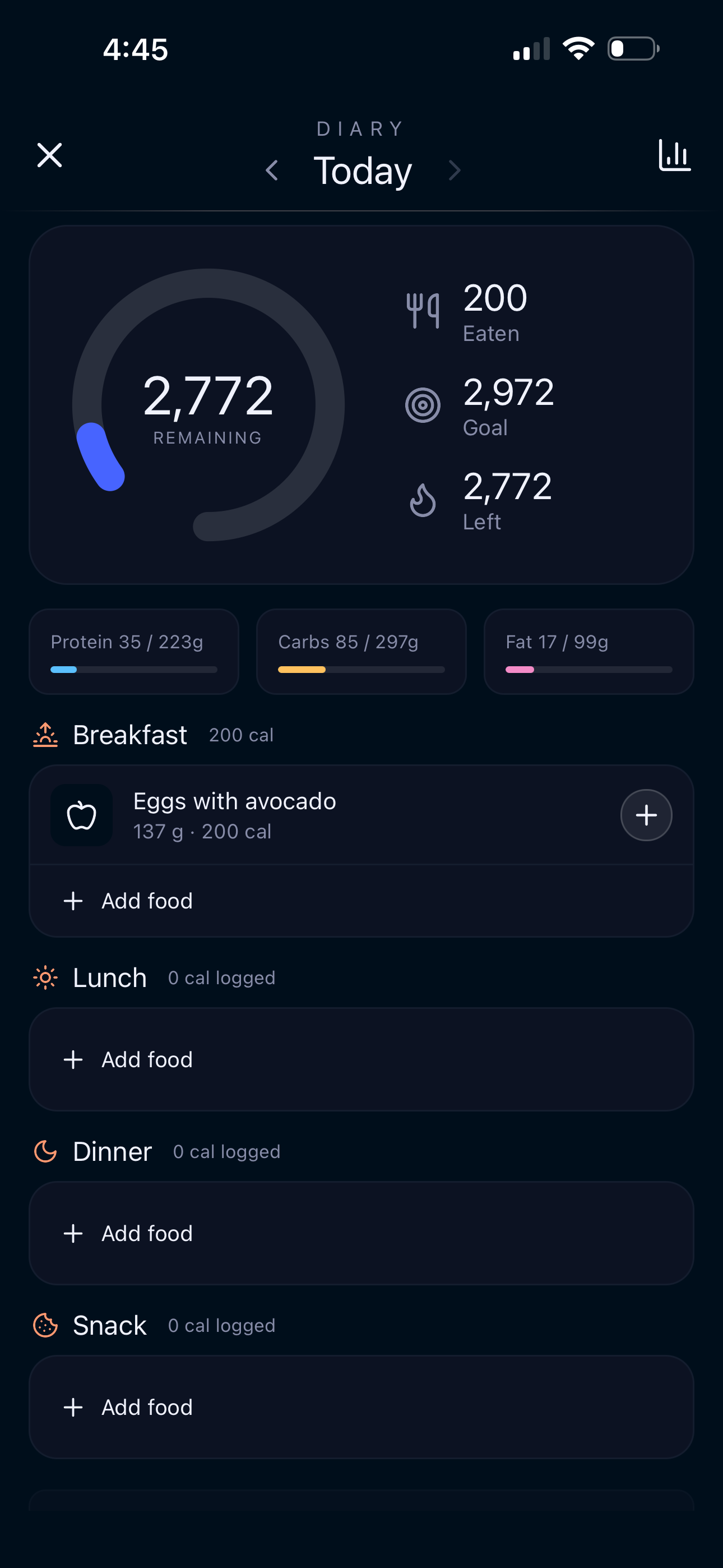Viewport: 723px width, 1568px height.
Task: Go to the previous day
Action: pos(272,170)
